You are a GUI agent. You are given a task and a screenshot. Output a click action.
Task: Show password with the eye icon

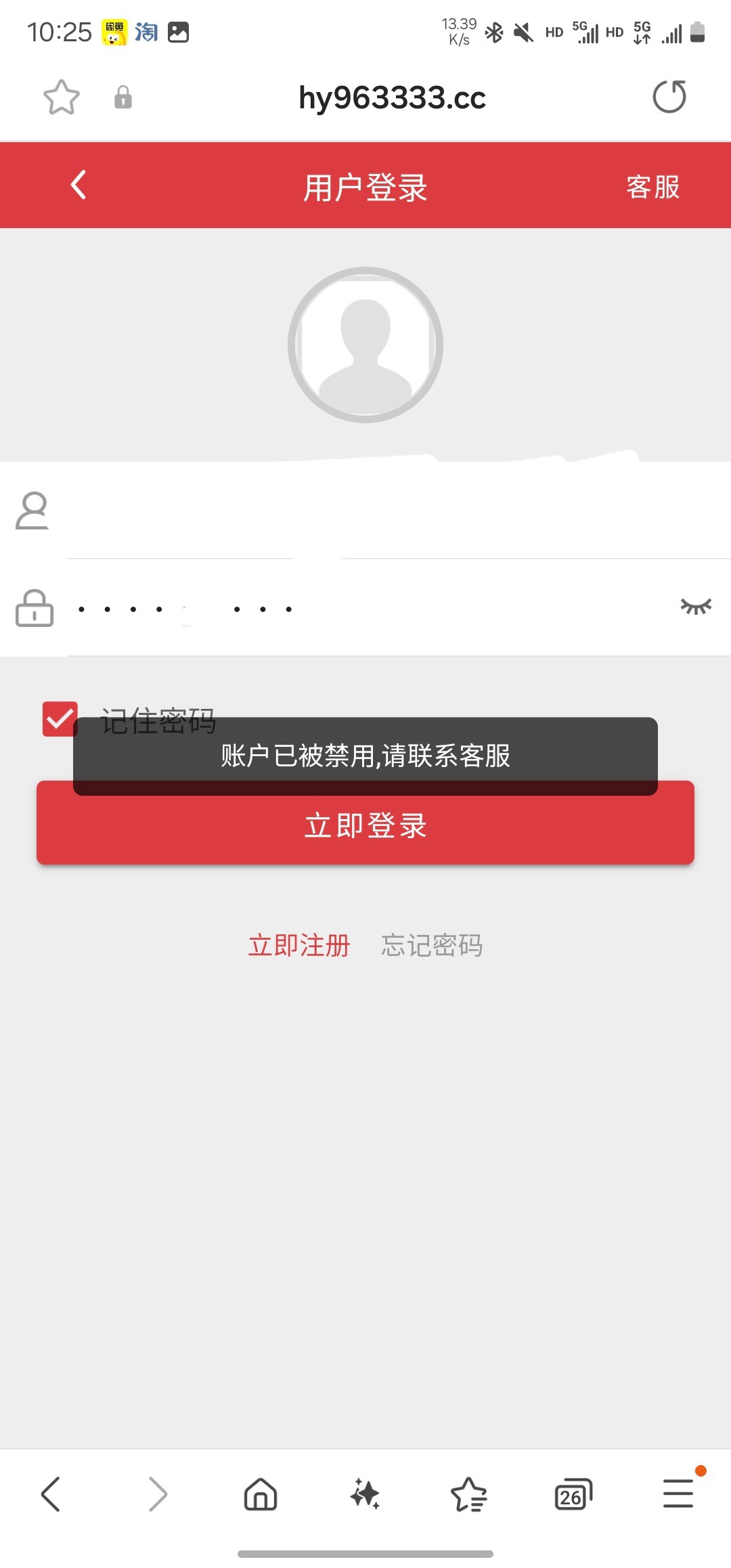click(x=695, y=607)
